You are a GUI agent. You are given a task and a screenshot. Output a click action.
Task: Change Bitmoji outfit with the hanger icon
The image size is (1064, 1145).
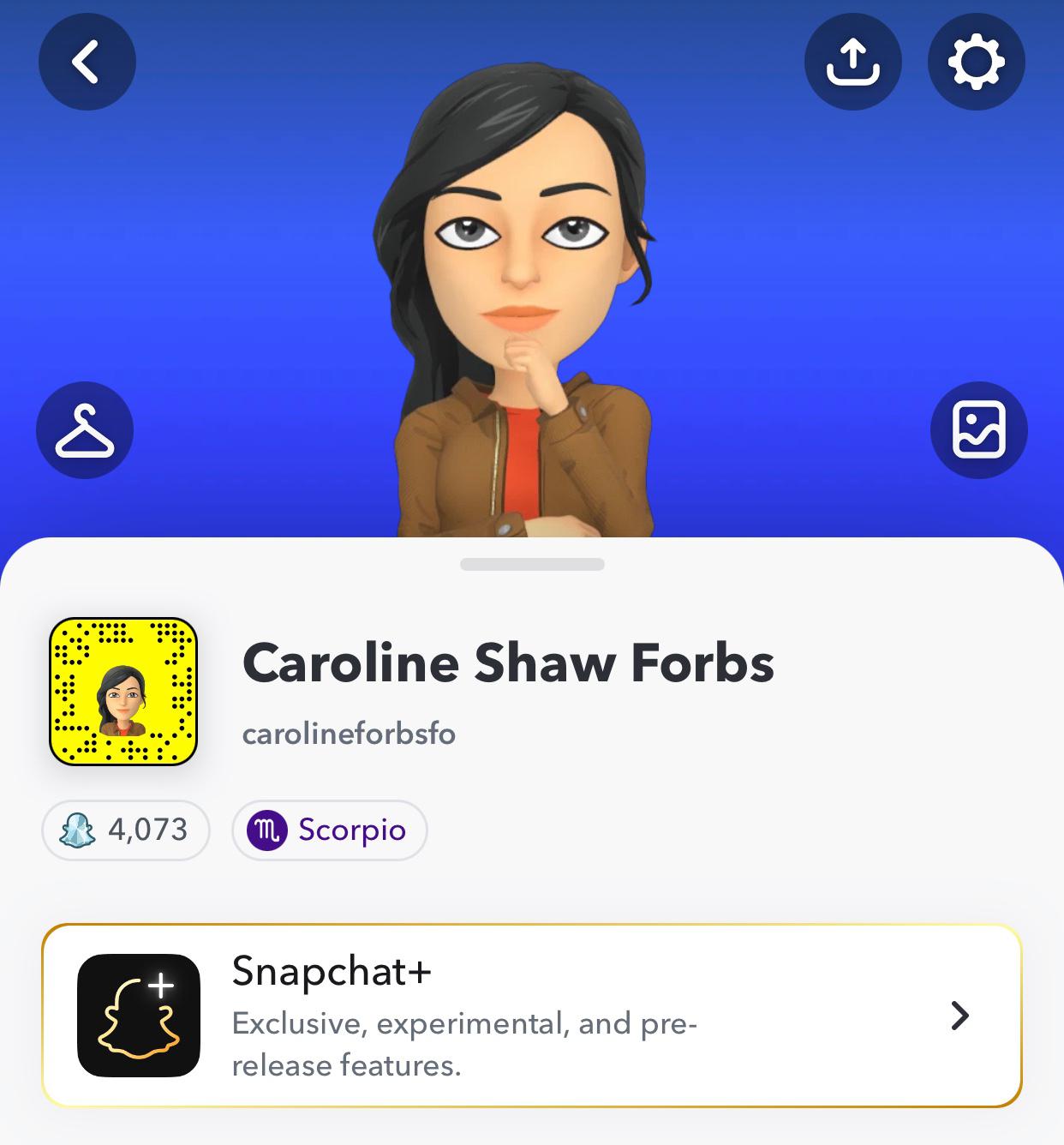coord(85,430)
